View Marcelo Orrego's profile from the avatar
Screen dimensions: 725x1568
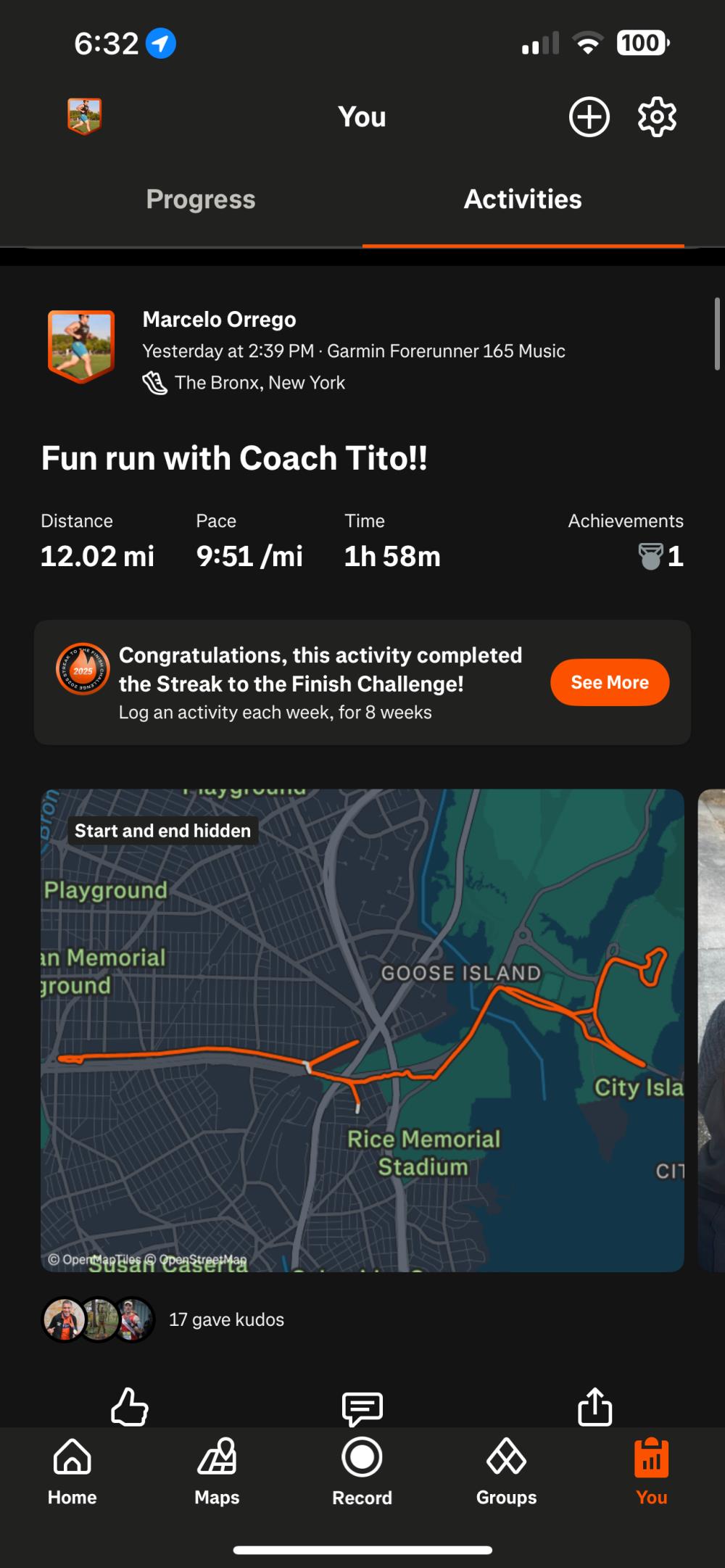81,347
